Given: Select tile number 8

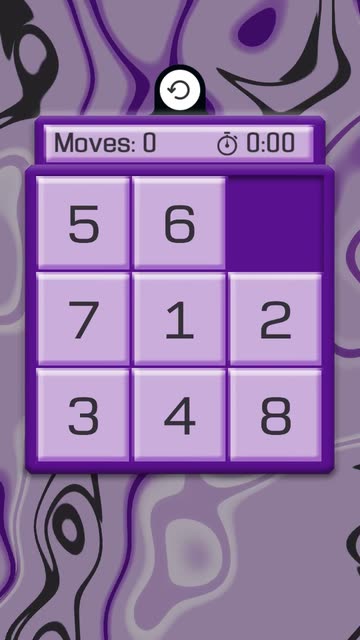Looking at the screenshot, I should point(276,416).
